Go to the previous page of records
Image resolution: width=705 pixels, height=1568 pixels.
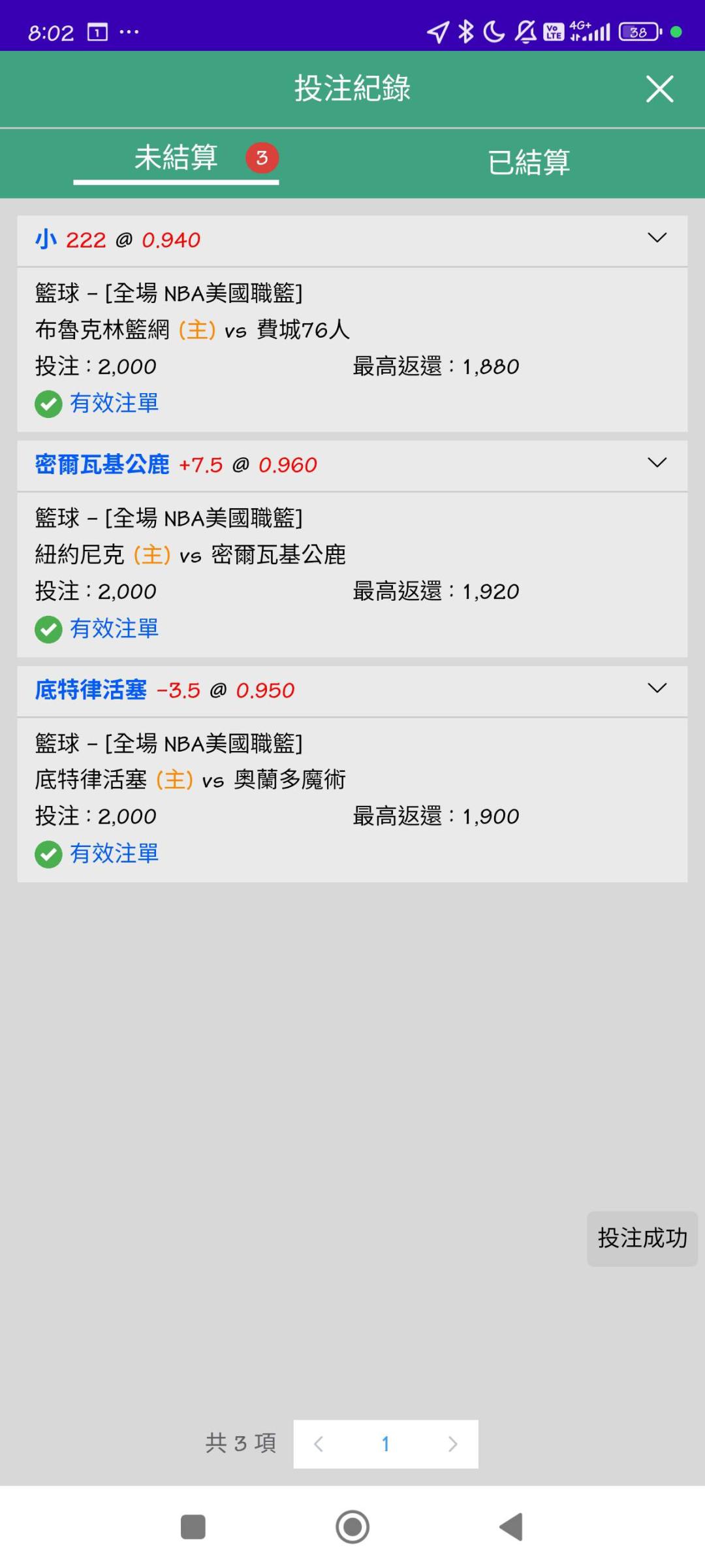tap(319, 1444)
